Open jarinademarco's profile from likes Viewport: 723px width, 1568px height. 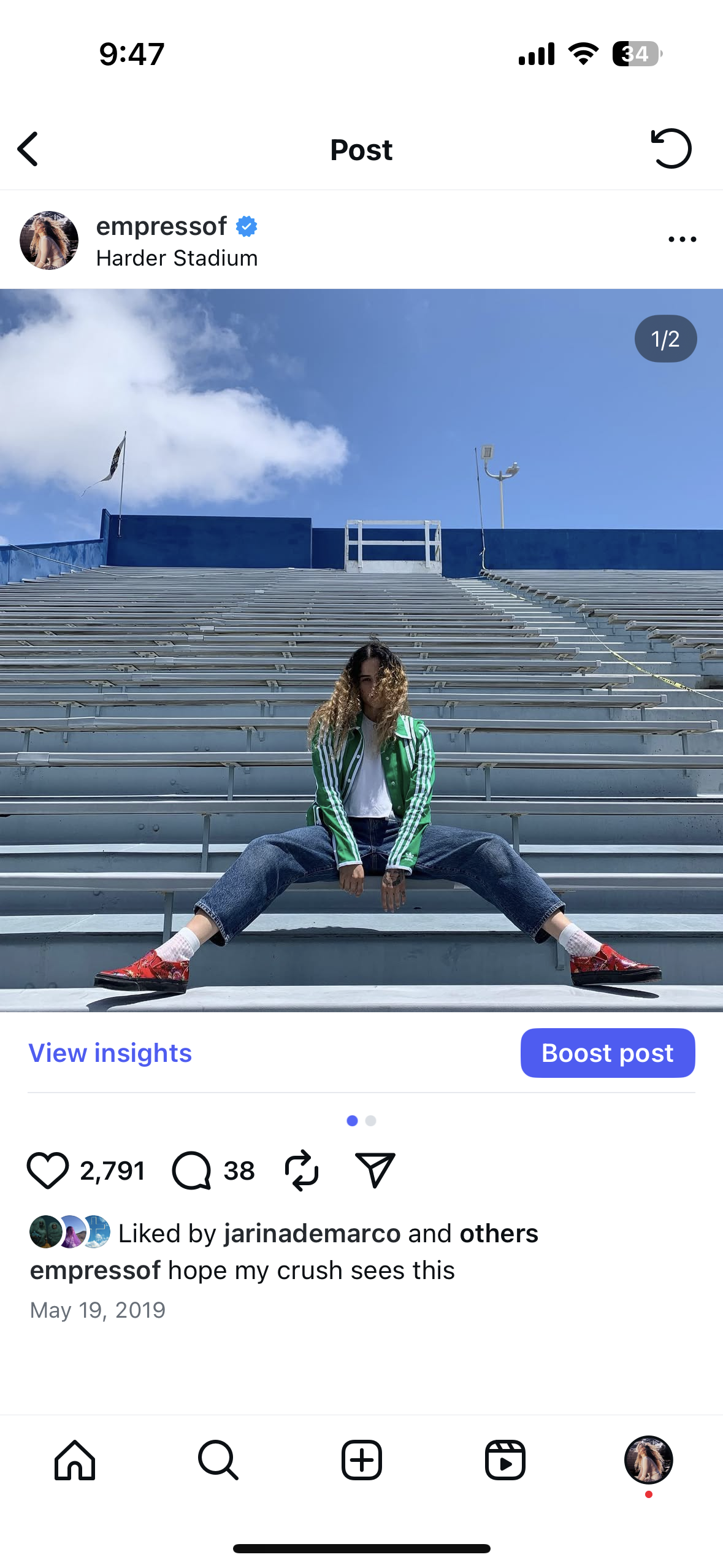312,1233
